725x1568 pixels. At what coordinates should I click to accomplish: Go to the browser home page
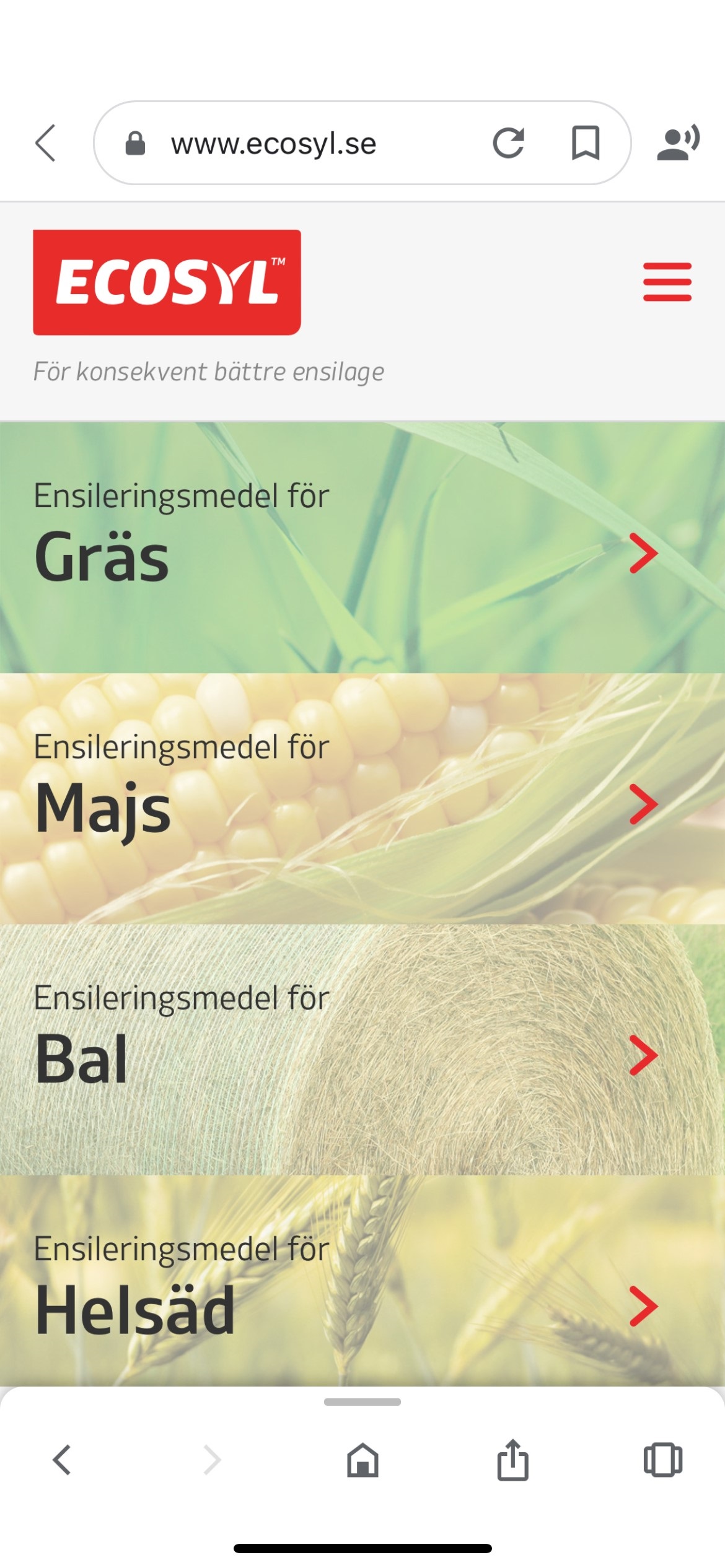tap(362, 1460)
